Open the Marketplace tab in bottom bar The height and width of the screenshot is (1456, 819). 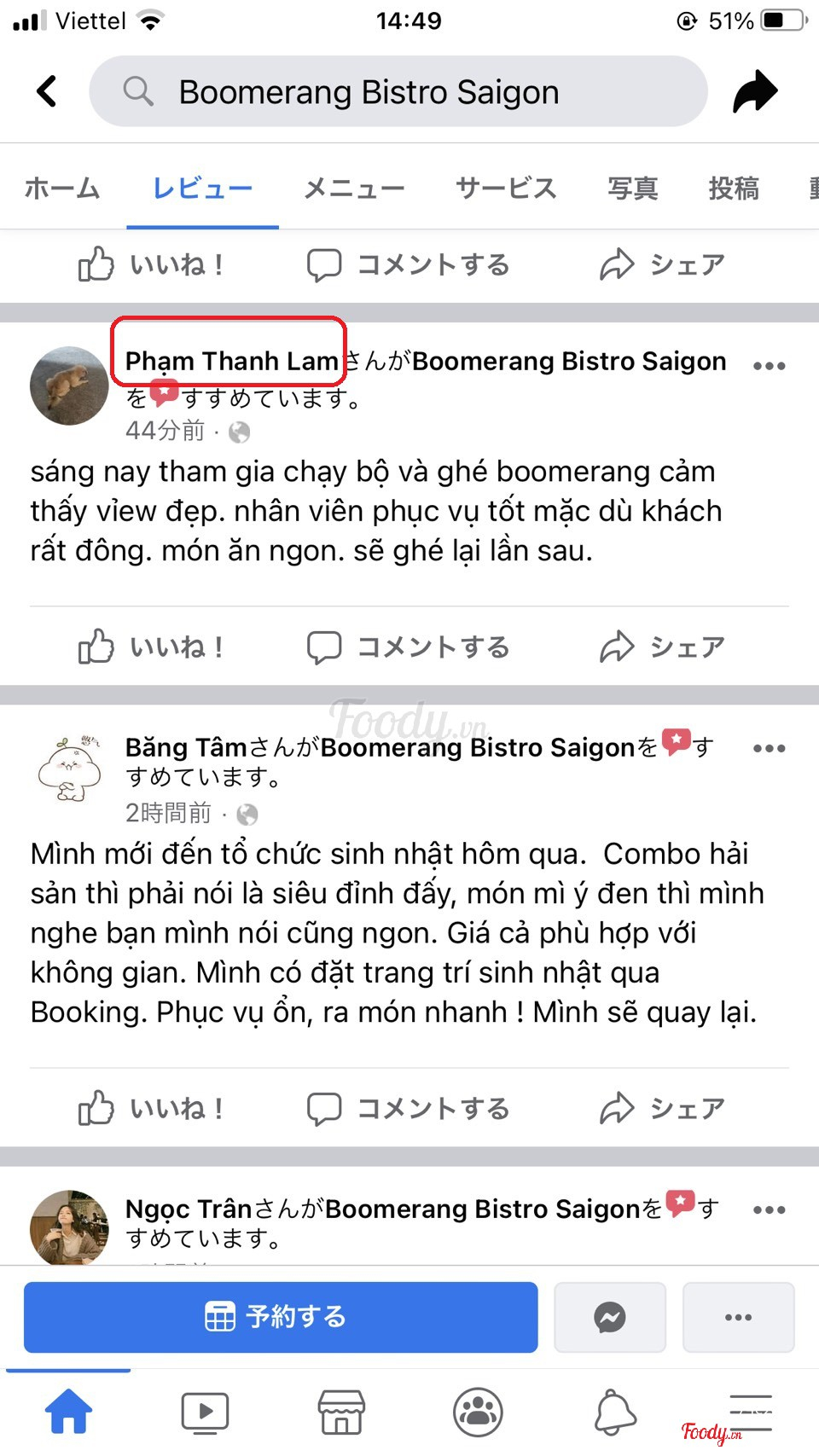[x=341, y=1412]
